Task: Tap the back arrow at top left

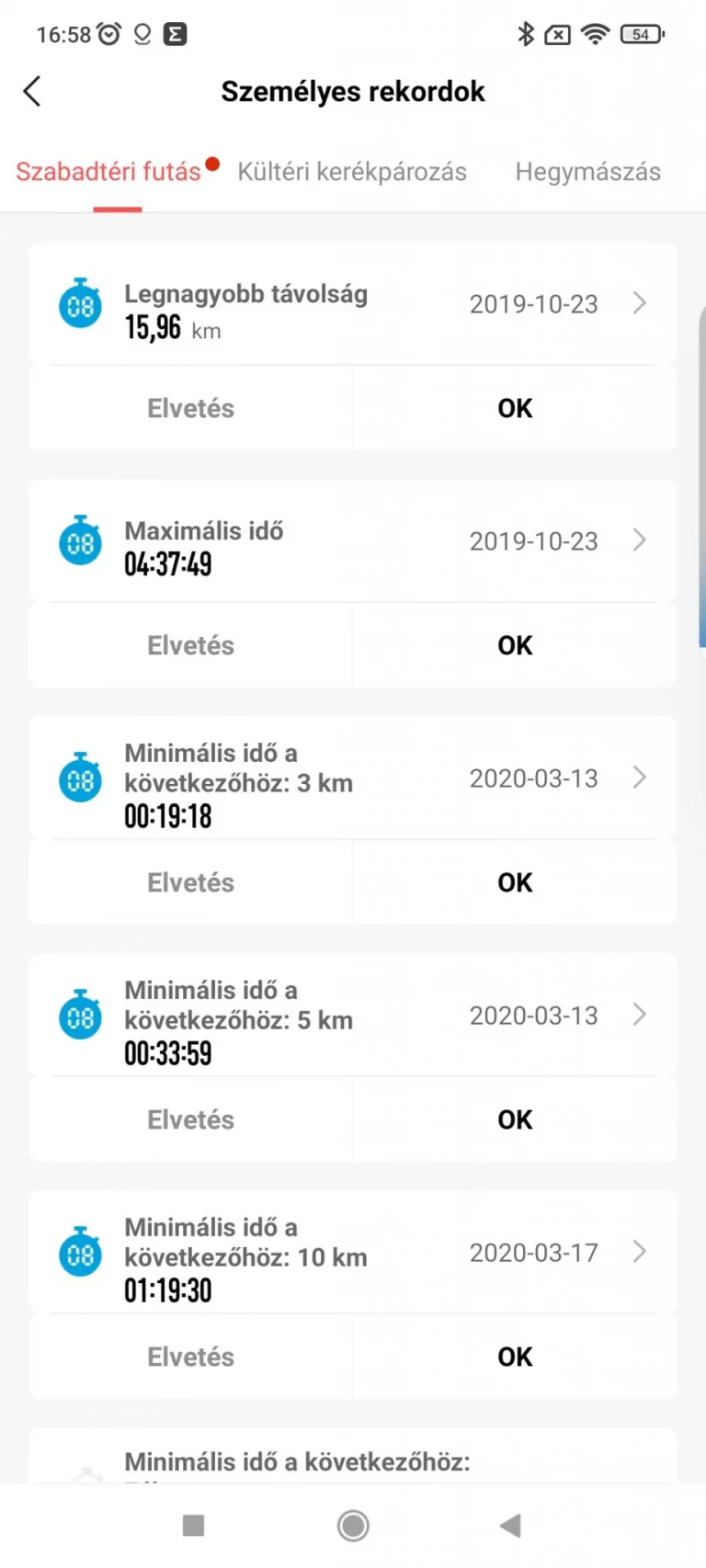Action: coord(32,91)
